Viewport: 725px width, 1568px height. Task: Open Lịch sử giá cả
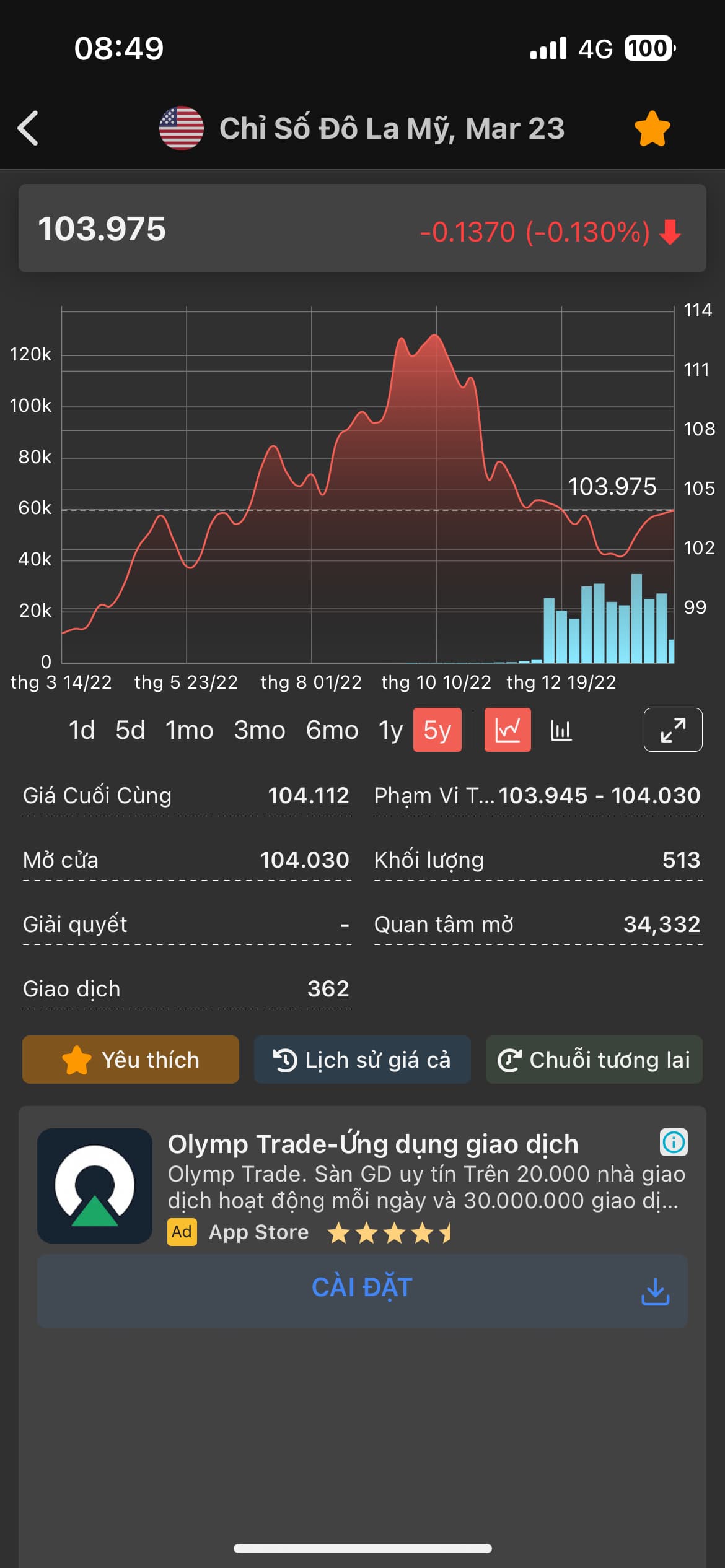pos(362,1060)
